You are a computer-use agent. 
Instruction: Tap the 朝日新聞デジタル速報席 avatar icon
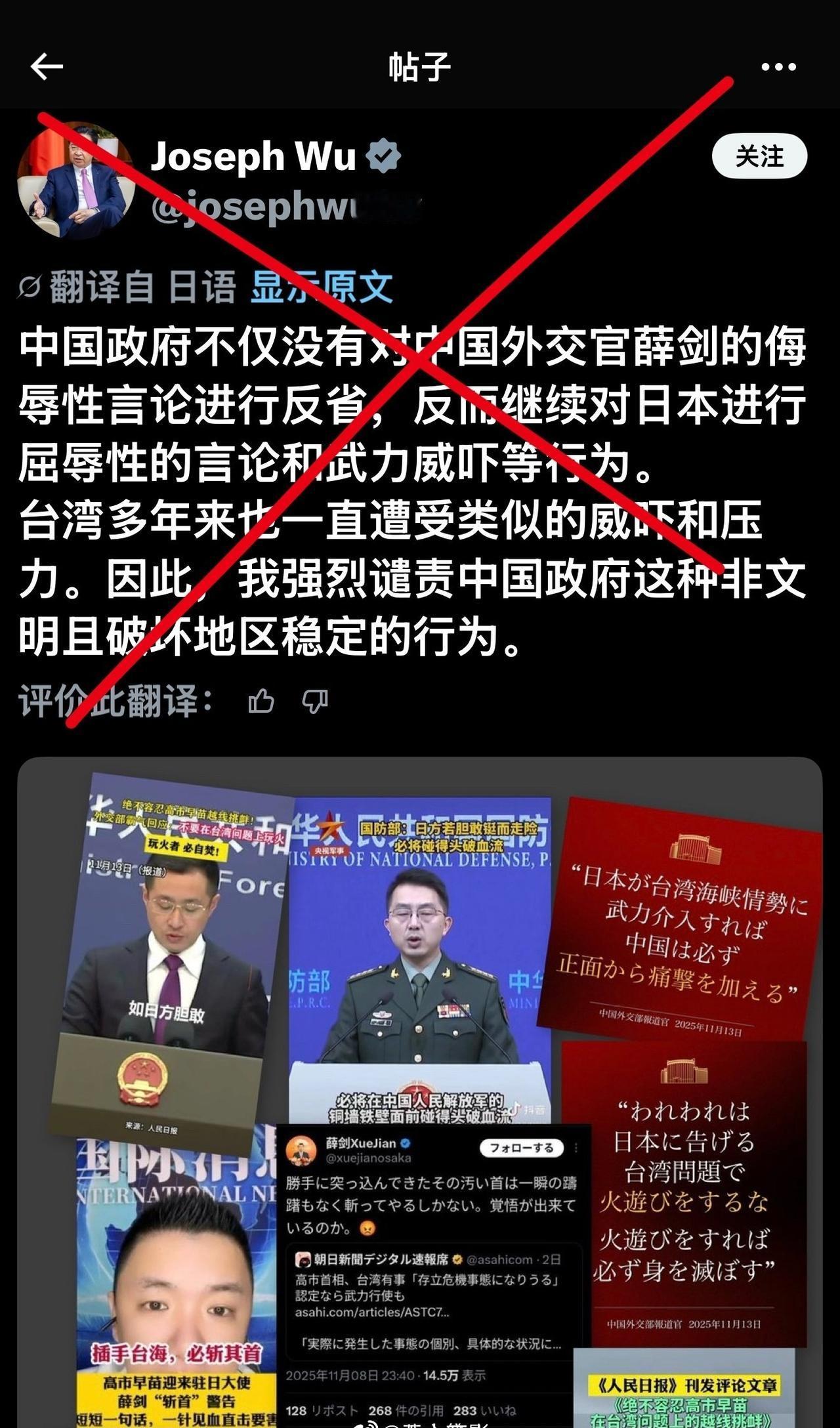click(x=304, y=1257)
